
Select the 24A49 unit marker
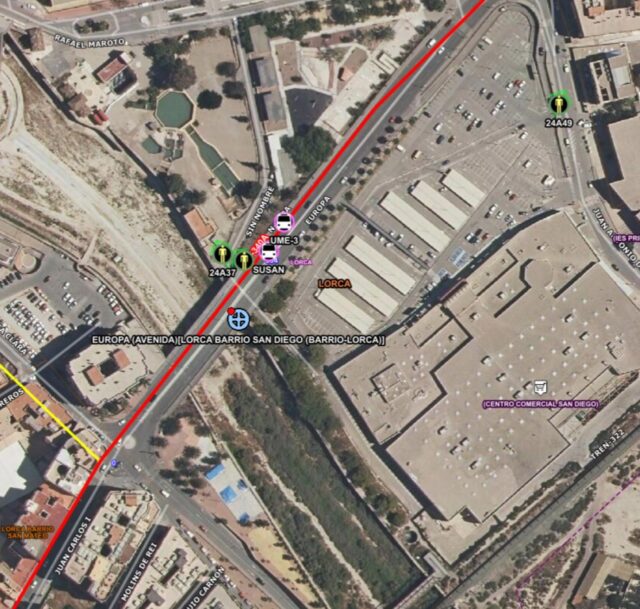coord(558,104)
